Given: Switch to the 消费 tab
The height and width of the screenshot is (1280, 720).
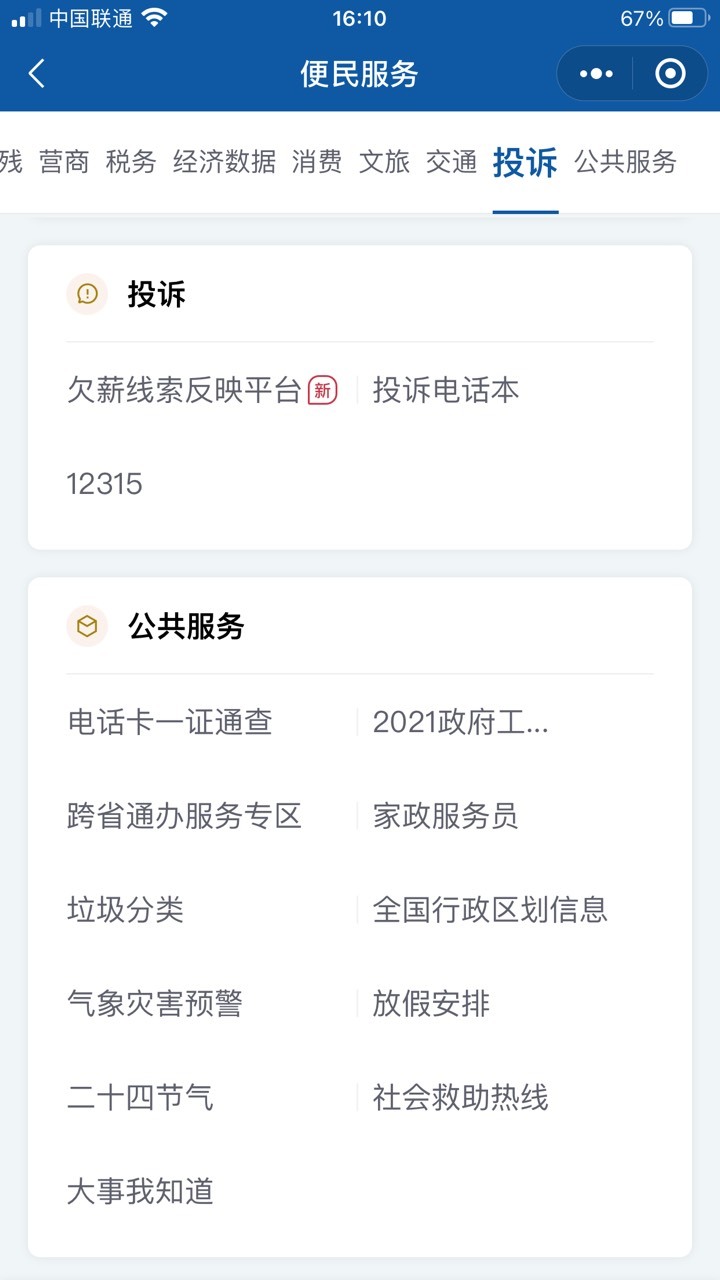Looking at the screenshot, I should click(x=317, y=162).
